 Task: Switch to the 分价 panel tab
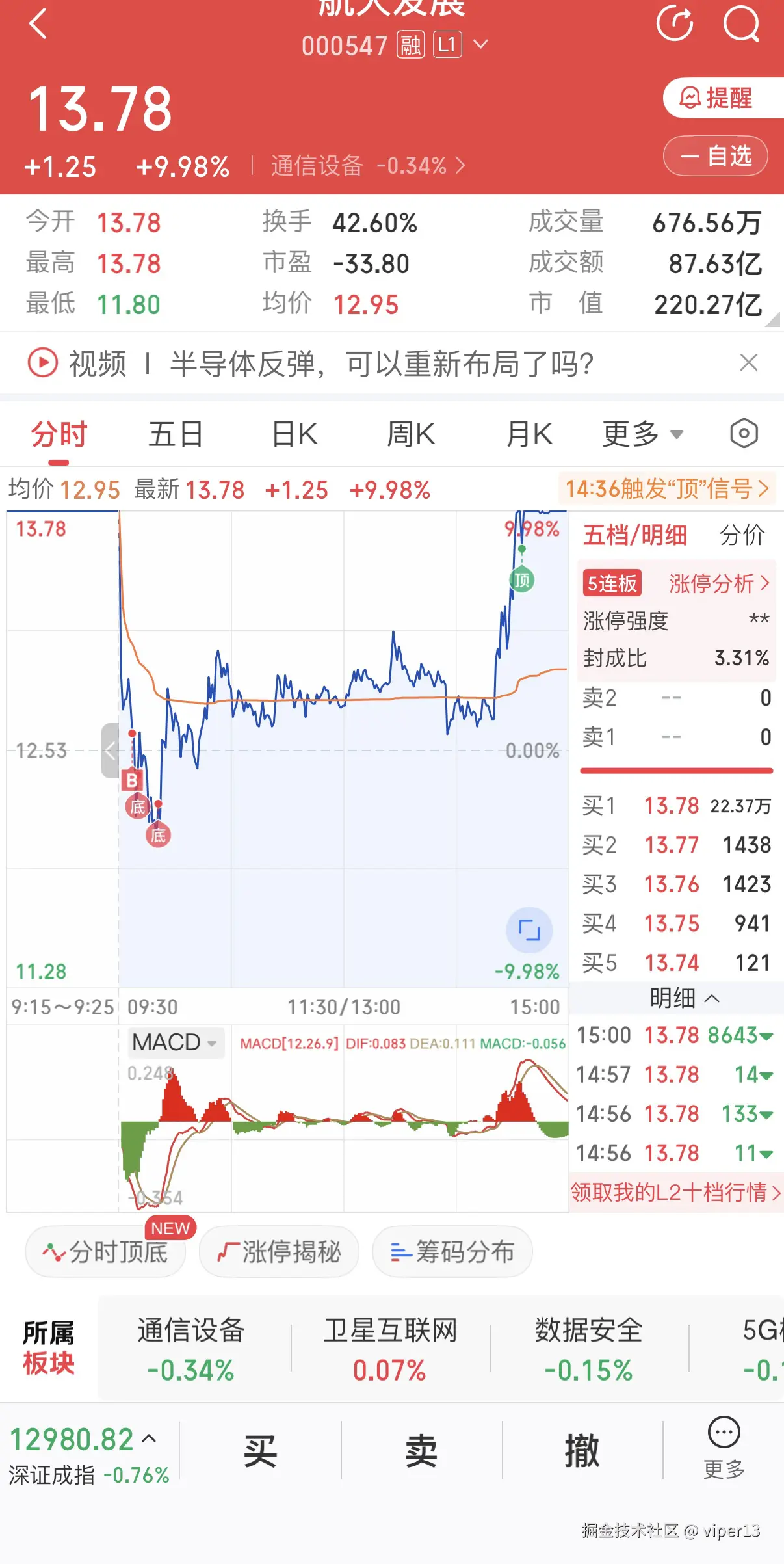pyautogui.click(x=742, y=535)
